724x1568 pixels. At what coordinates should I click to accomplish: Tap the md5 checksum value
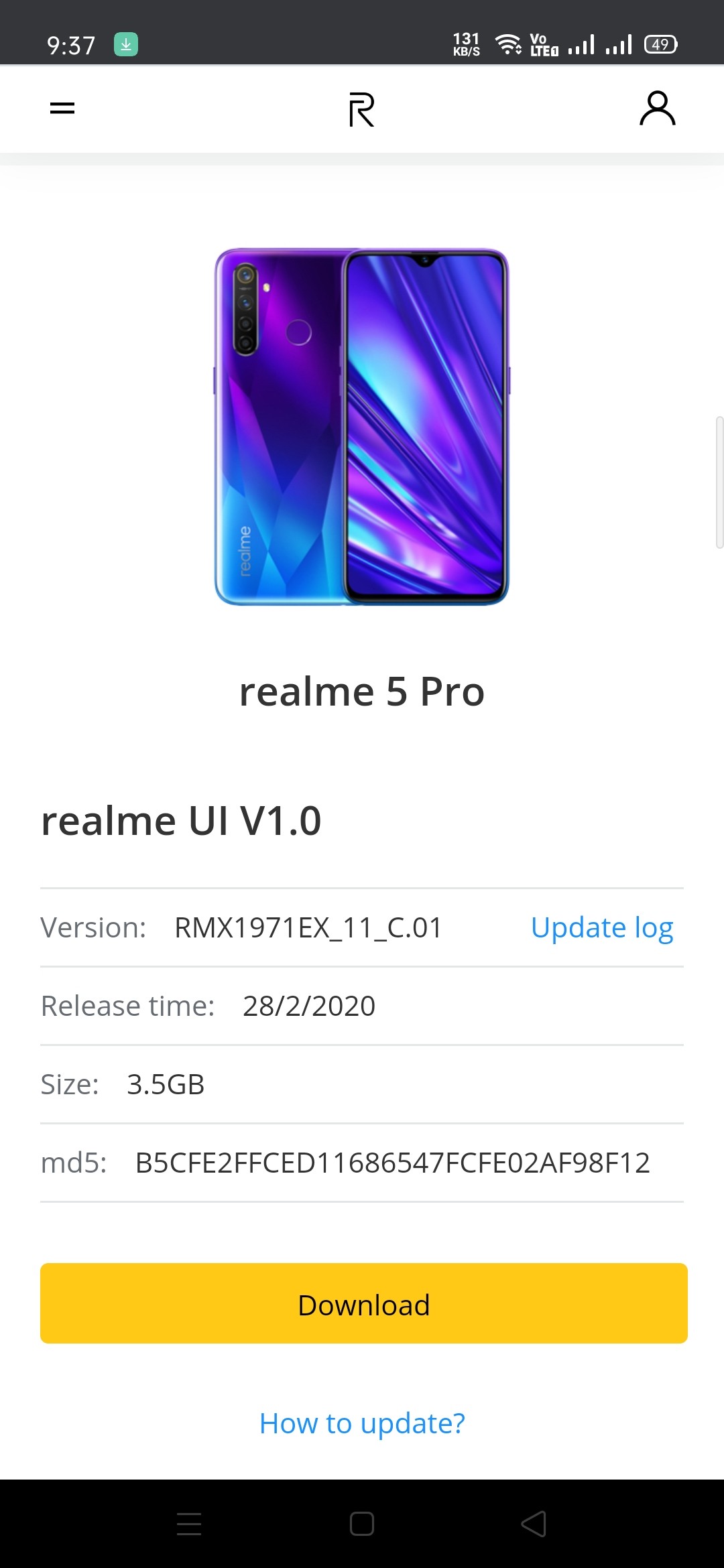click(391, 1163)
